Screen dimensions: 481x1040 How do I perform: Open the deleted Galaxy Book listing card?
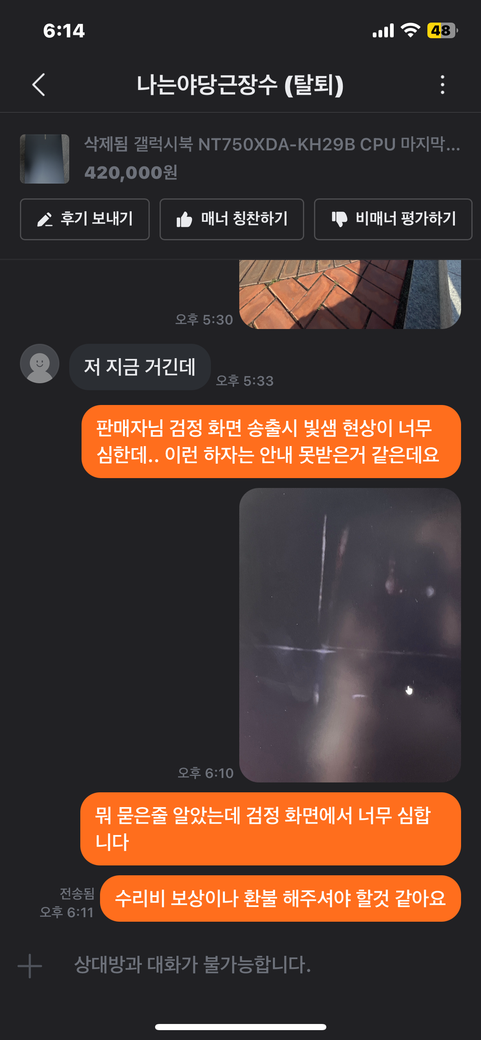click(x=240, y=159)
